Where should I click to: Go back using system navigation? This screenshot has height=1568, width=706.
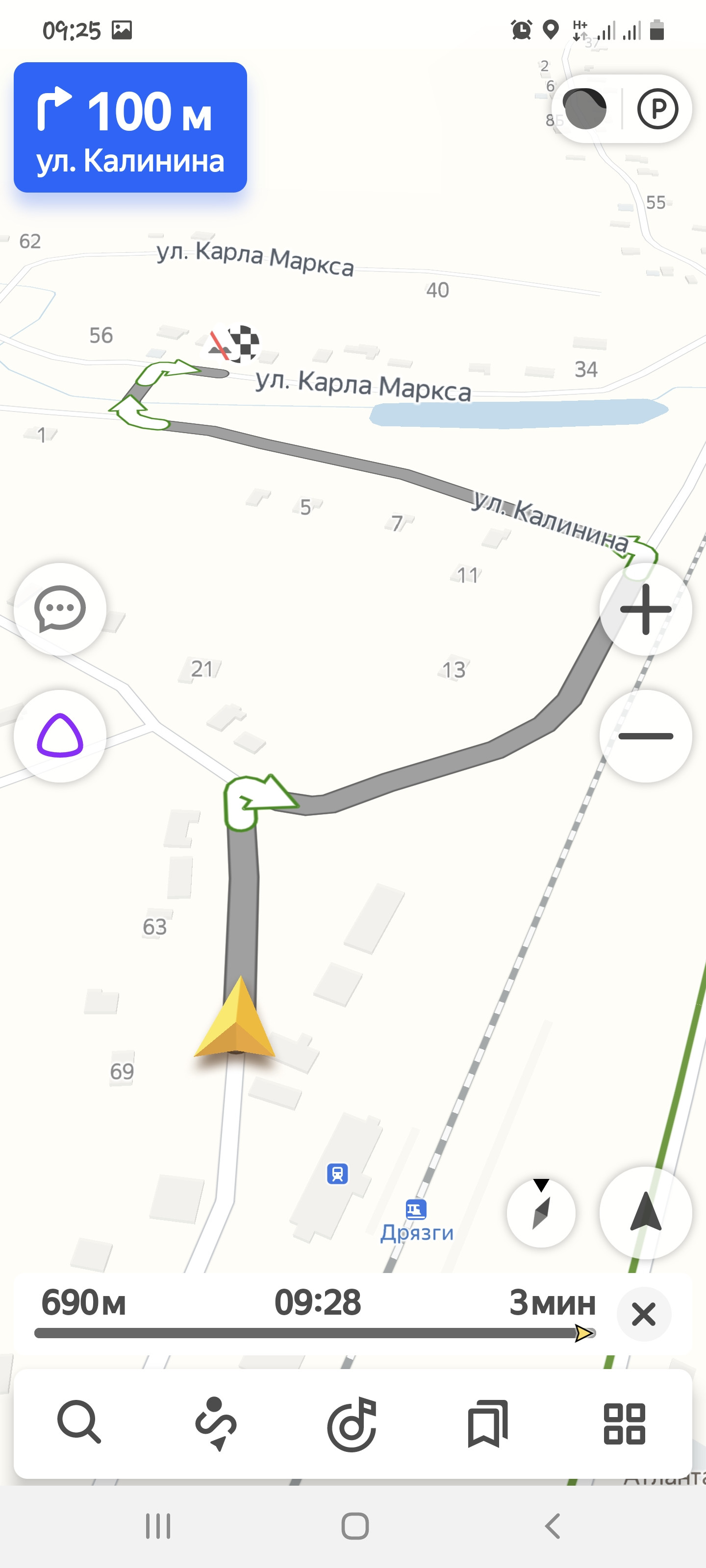coord(553,1526)
